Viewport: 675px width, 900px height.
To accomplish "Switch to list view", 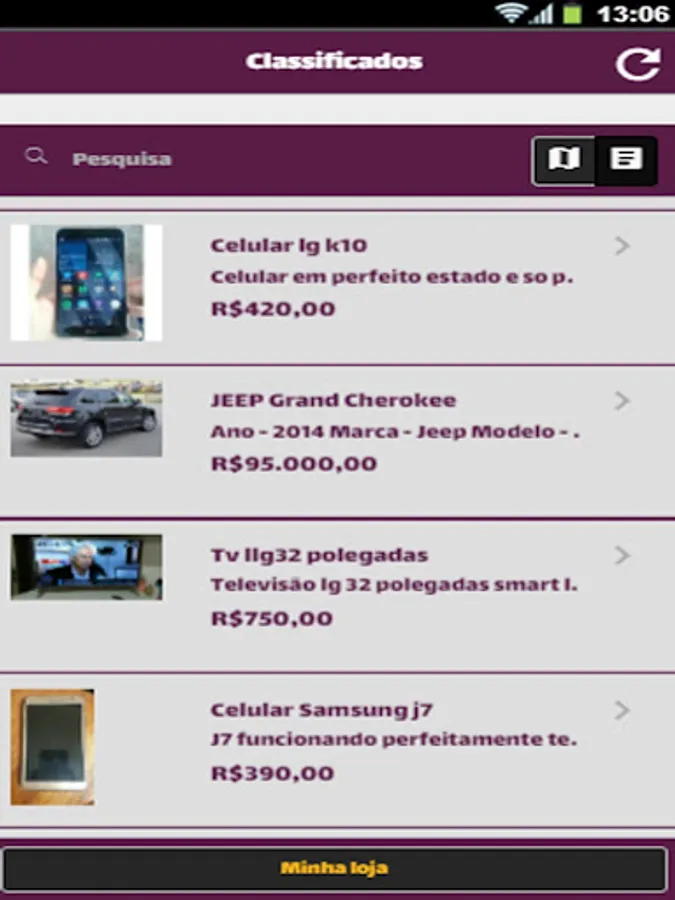I will point(626,161).
